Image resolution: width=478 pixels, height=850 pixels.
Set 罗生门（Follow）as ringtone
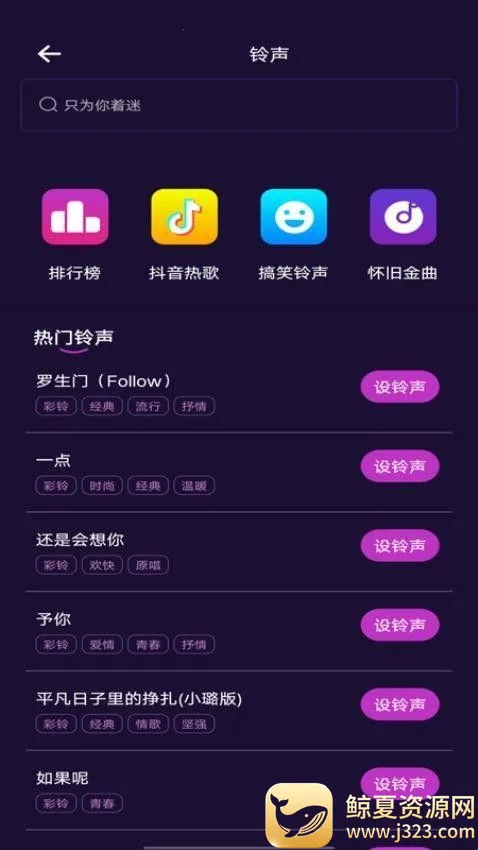[400, 387]
